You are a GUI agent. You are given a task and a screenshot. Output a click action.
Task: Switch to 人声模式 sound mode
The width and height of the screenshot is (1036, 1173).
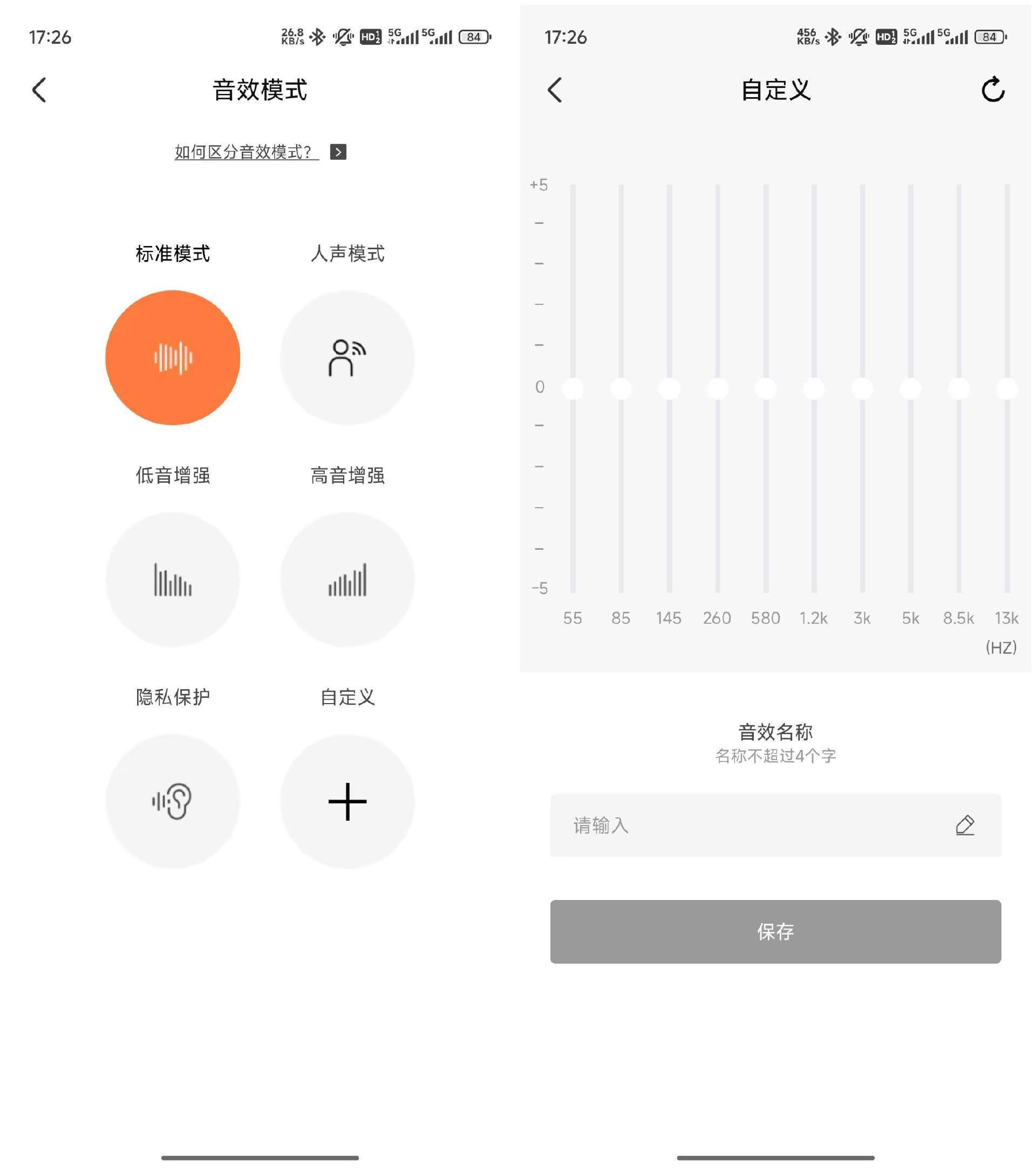(347, 358)
